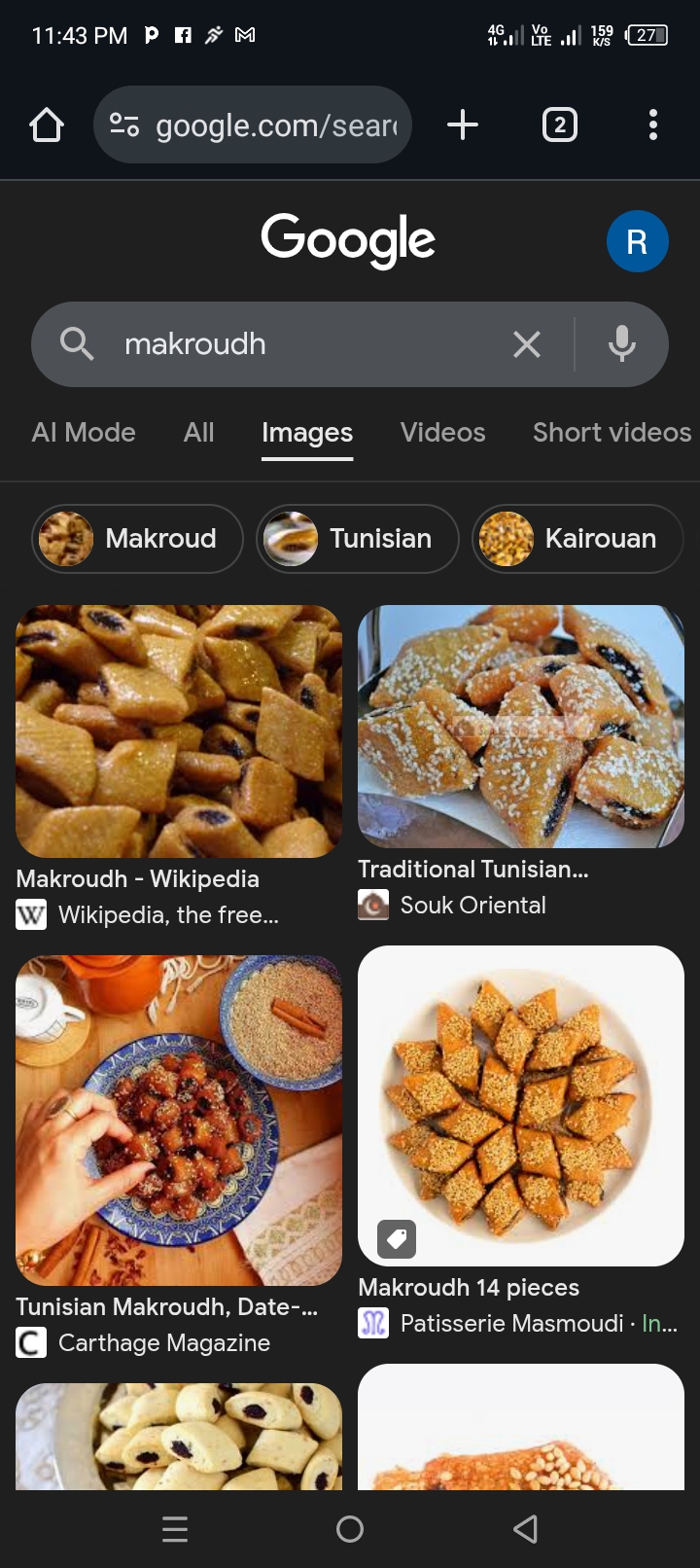The width and height of the screenshot is (700, 1568).
Task: Open the browser overflow menu
Action: click(x=653, y=125)
